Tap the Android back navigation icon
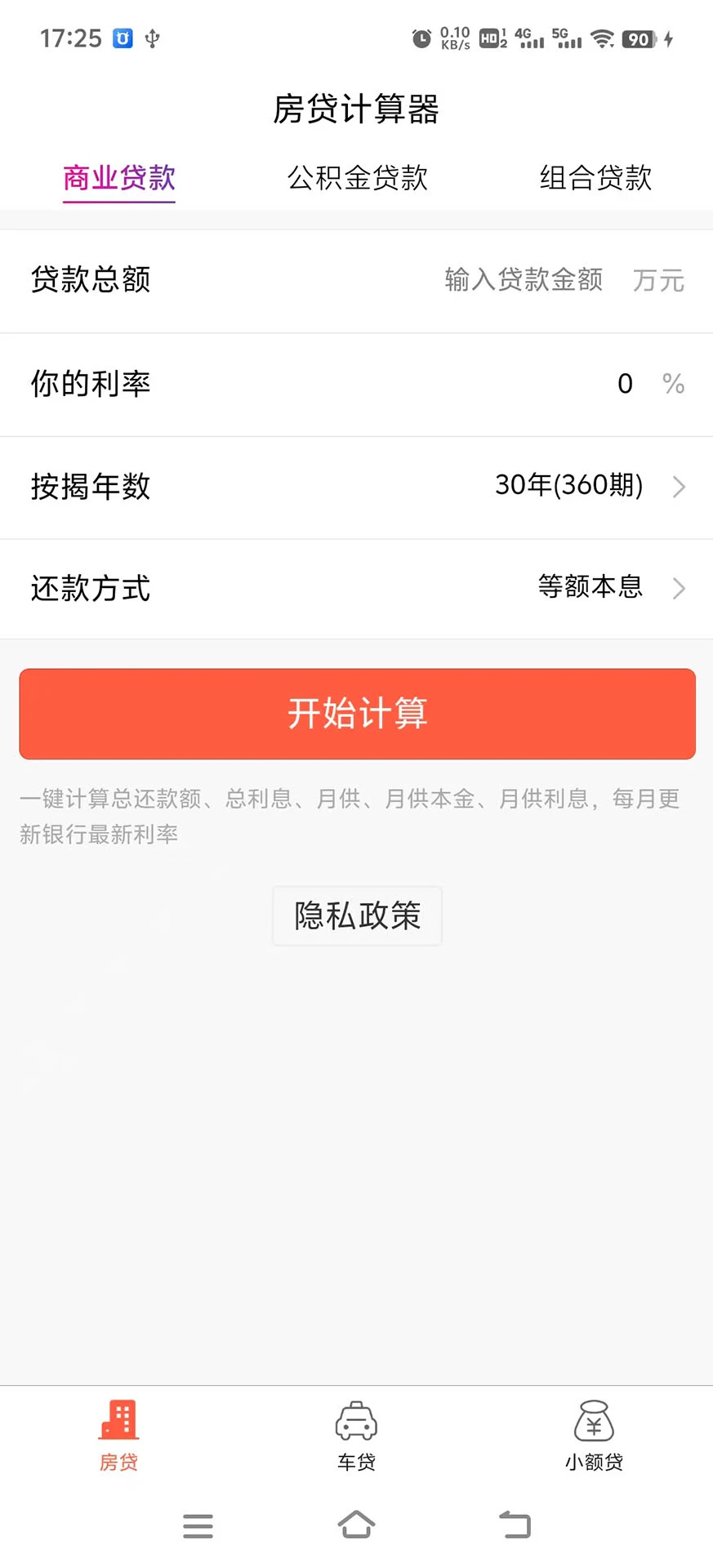Screen dimensions: 713x1568 514,1526
